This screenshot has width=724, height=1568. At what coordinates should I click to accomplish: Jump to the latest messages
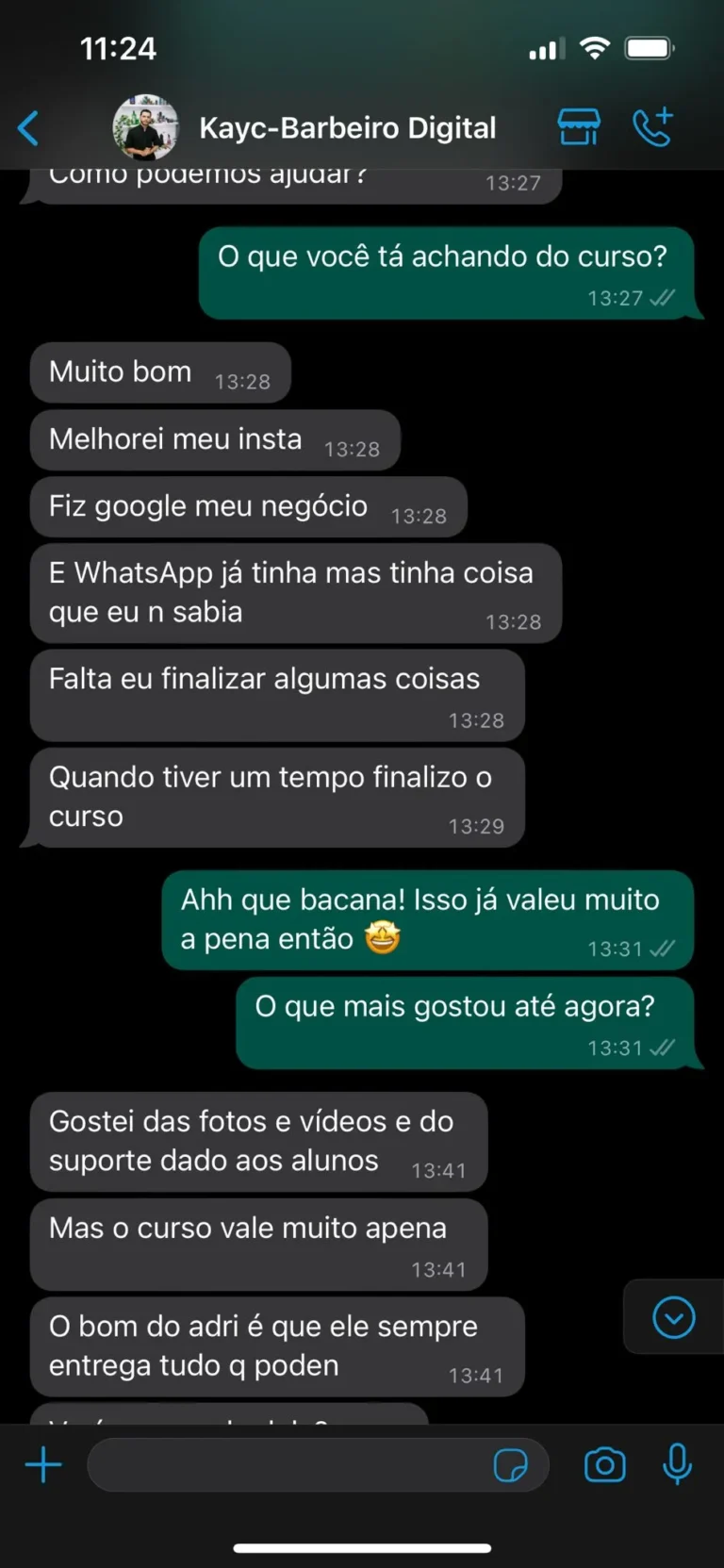tap(673, 1317)
